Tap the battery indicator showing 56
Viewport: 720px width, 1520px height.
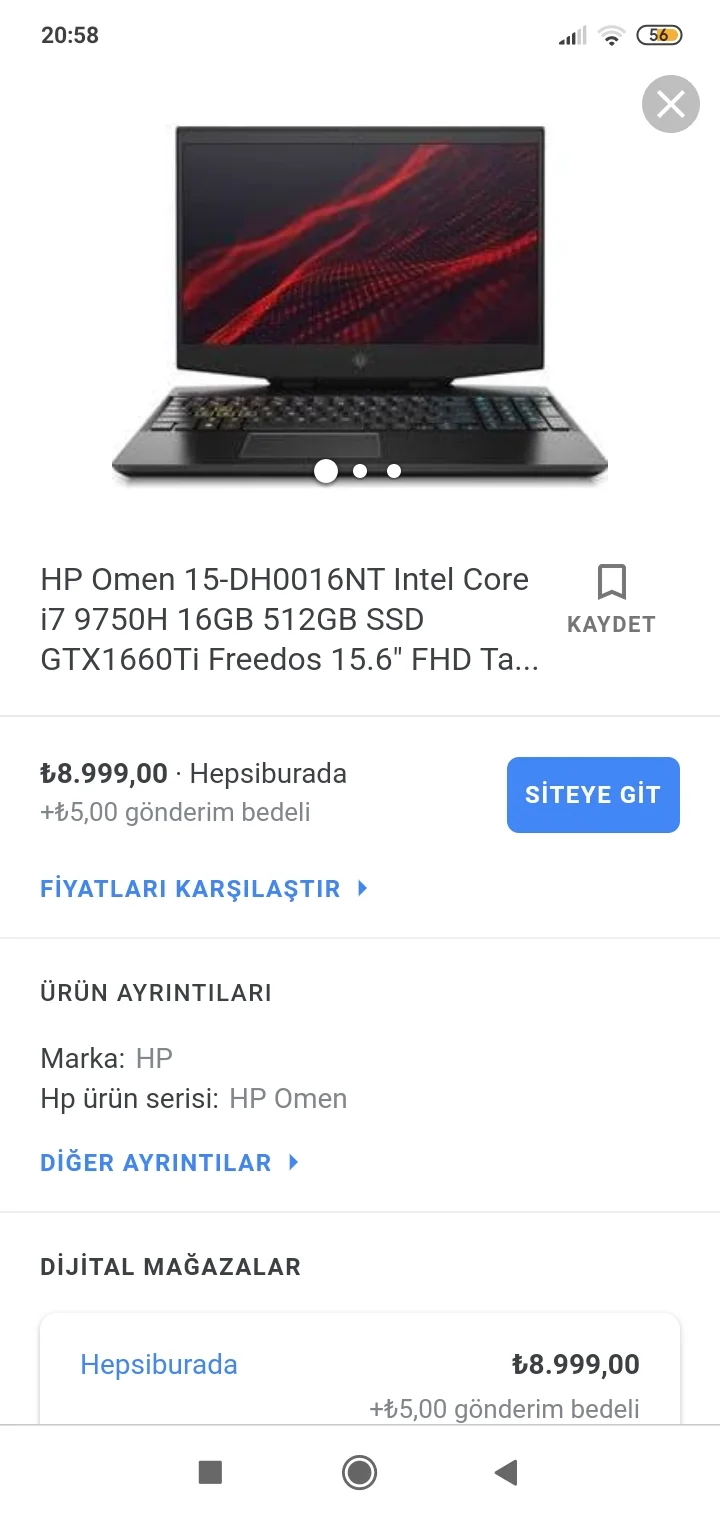tap(660, 35)
